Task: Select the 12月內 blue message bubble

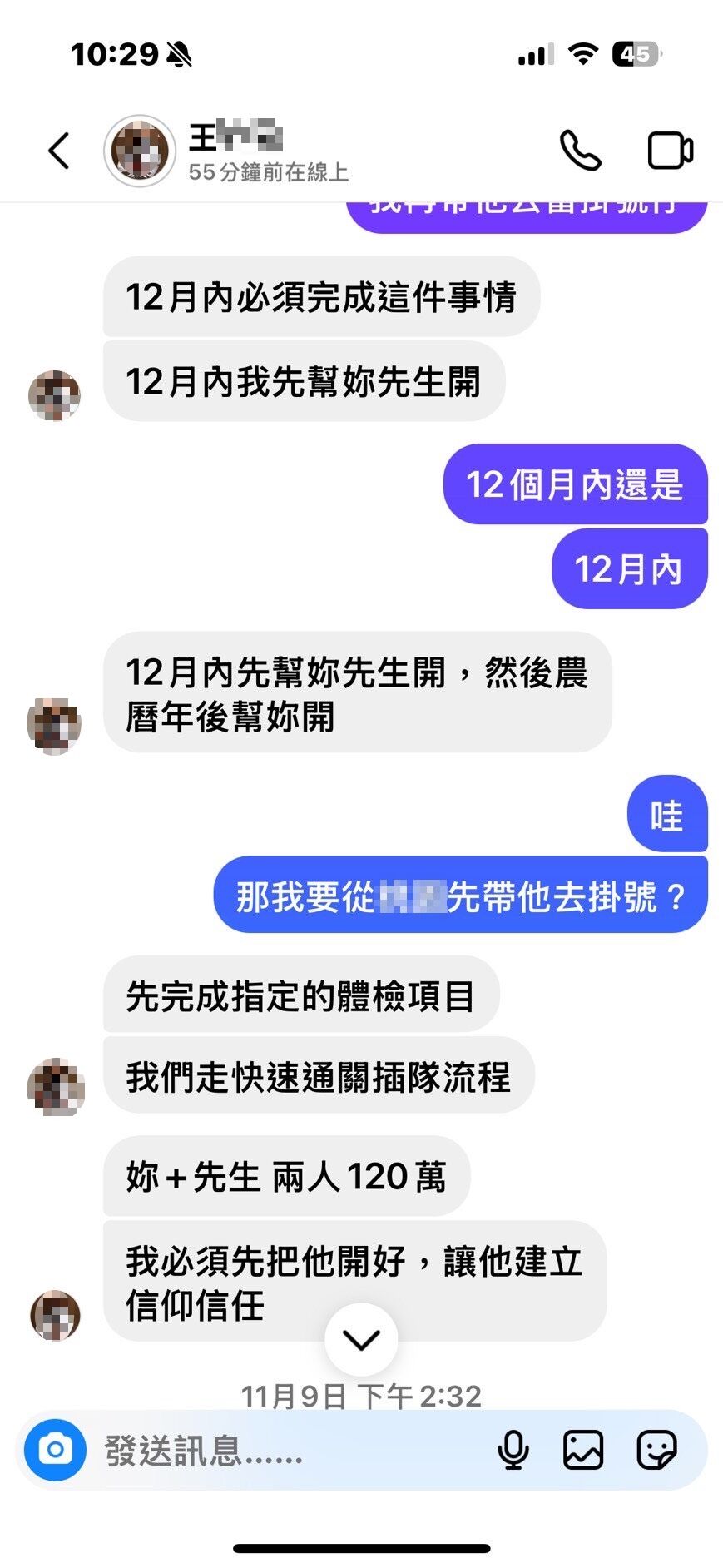Action: [x=629, y=568]
